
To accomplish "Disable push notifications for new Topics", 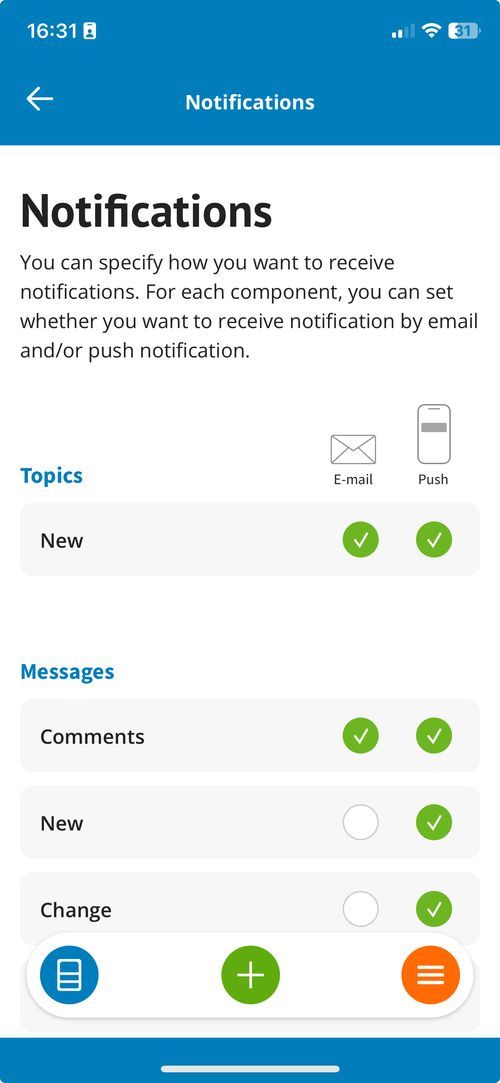I will [x=434, y=539].
